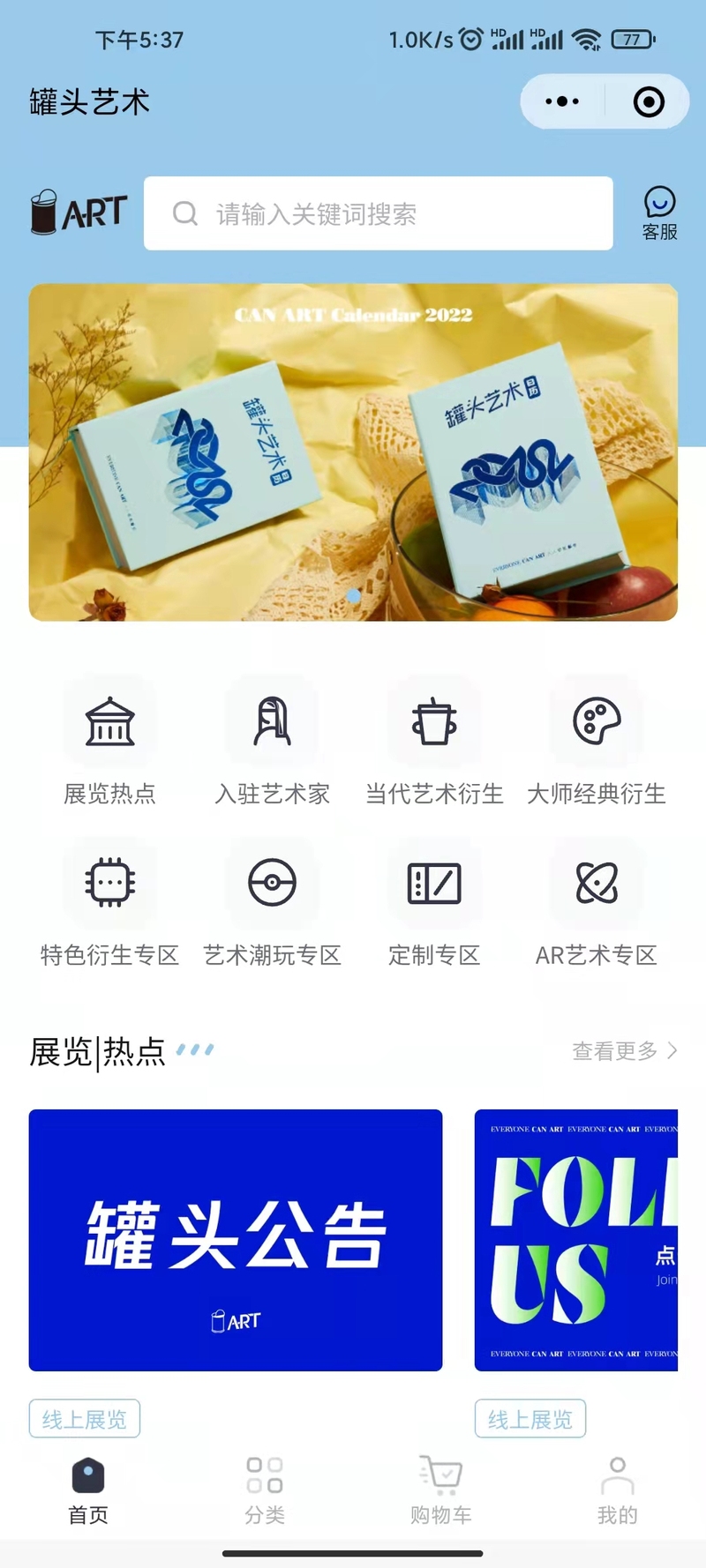Tap the keyword search field
This screenshot has height=1568, width=706.
click(378, 213)
